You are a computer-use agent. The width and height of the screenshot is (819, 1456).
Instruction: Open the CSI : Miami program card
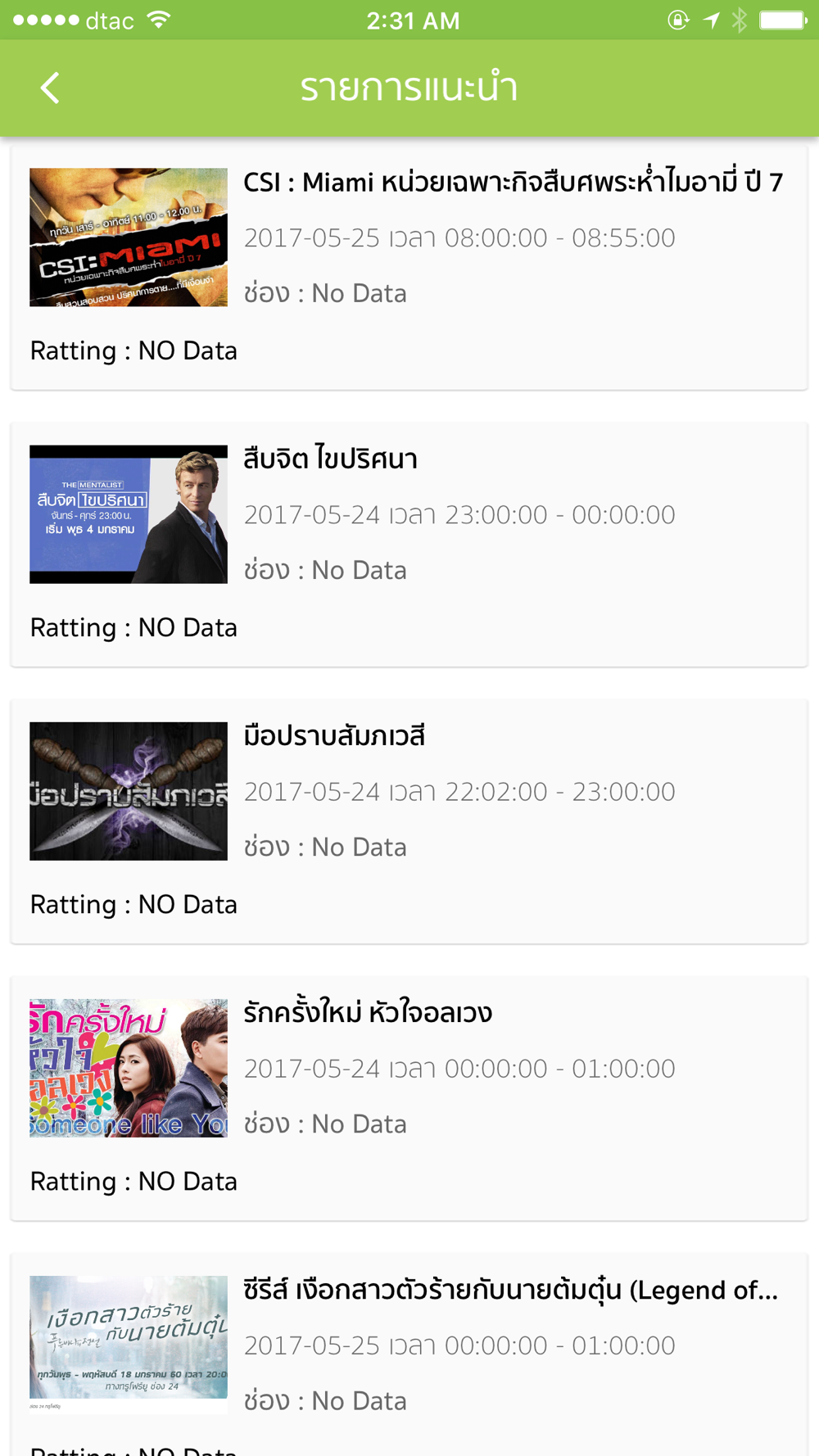click(x=409, y=268)
